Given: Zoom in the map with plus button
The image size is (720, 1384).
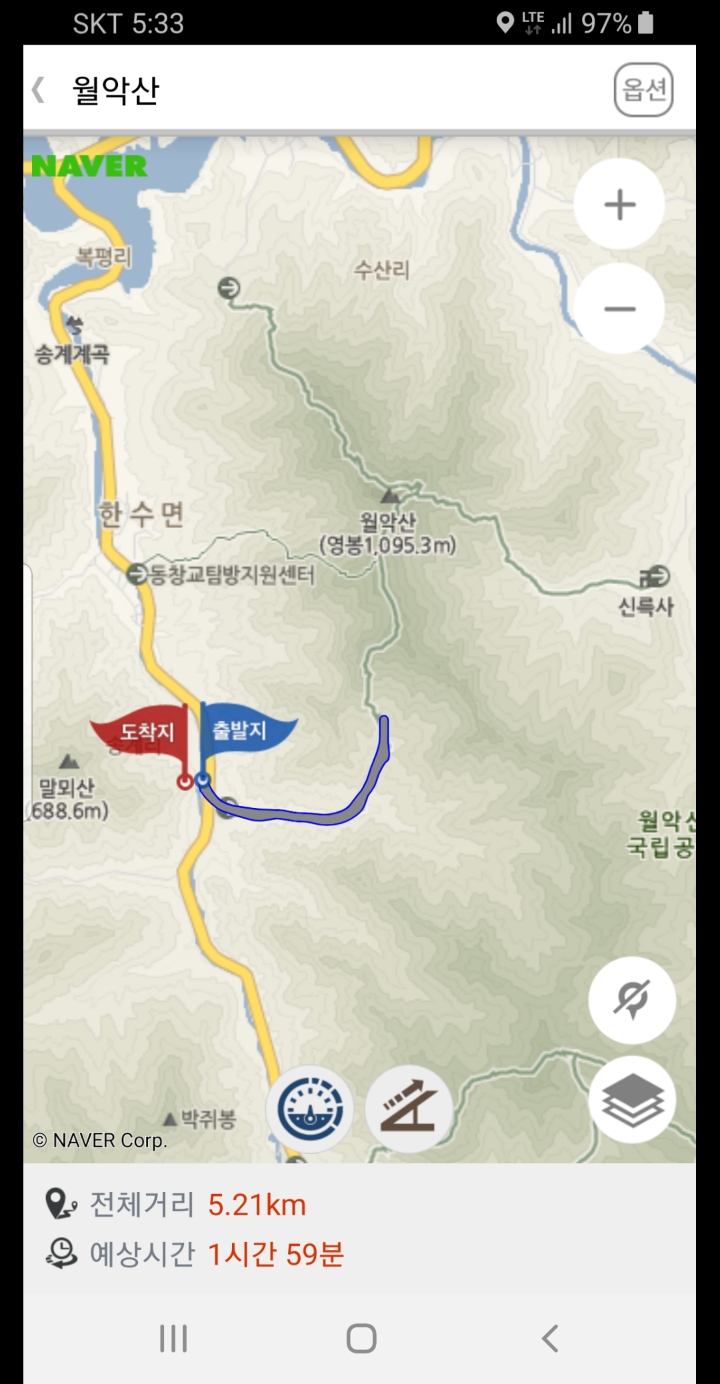Looking at the screenshot, I should (x=620, y=205).
